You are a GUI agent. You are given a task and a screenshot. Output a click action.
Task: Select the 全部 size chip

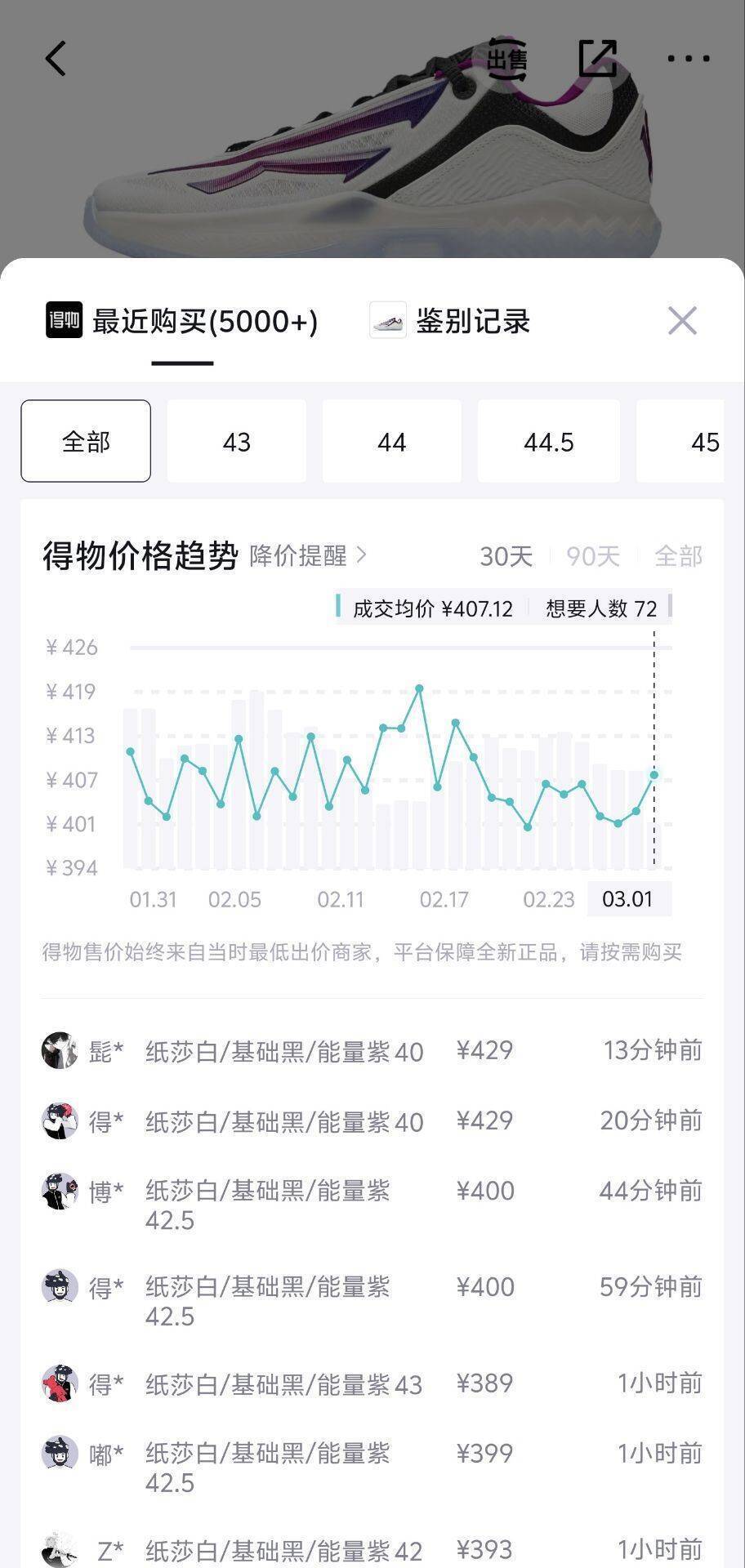(86, 442)
